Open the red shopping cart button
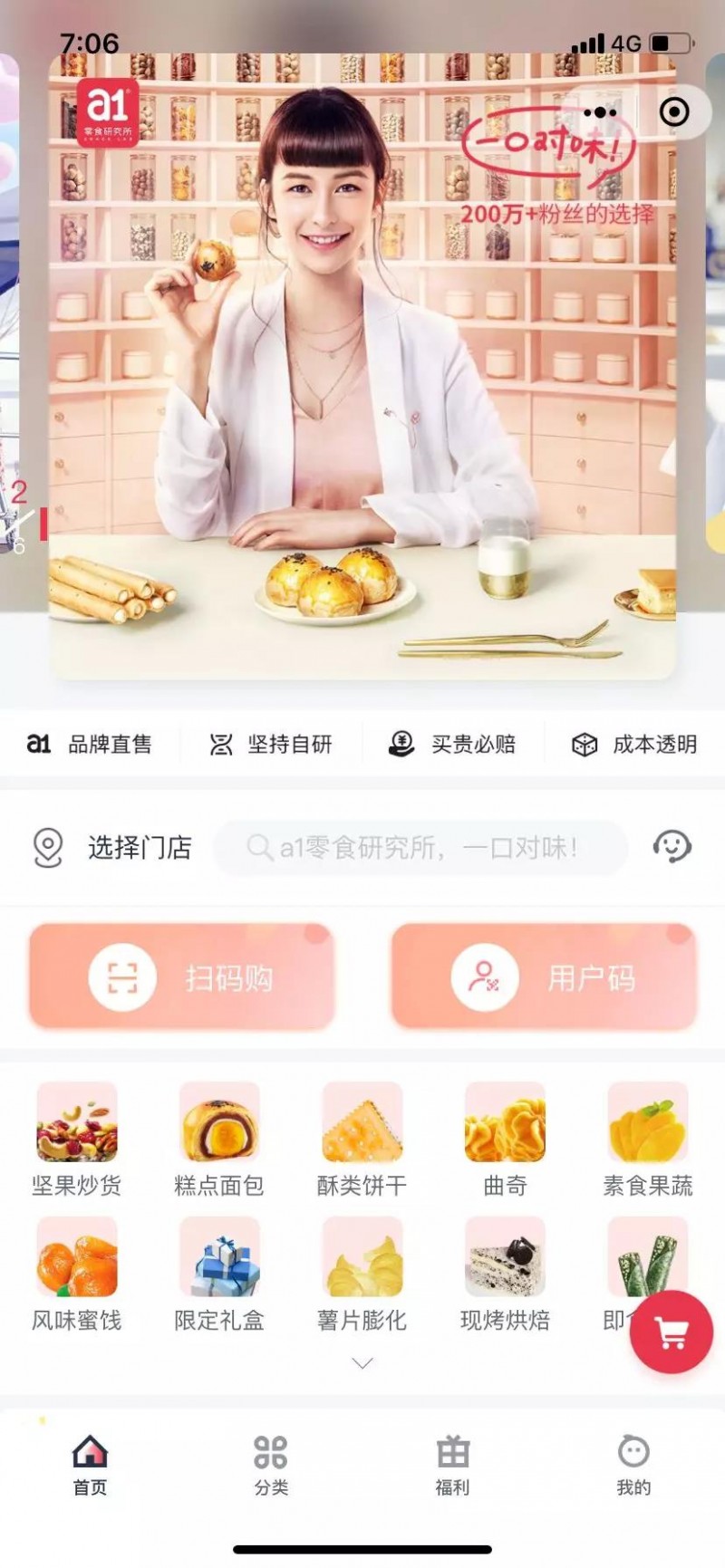 672,1332
